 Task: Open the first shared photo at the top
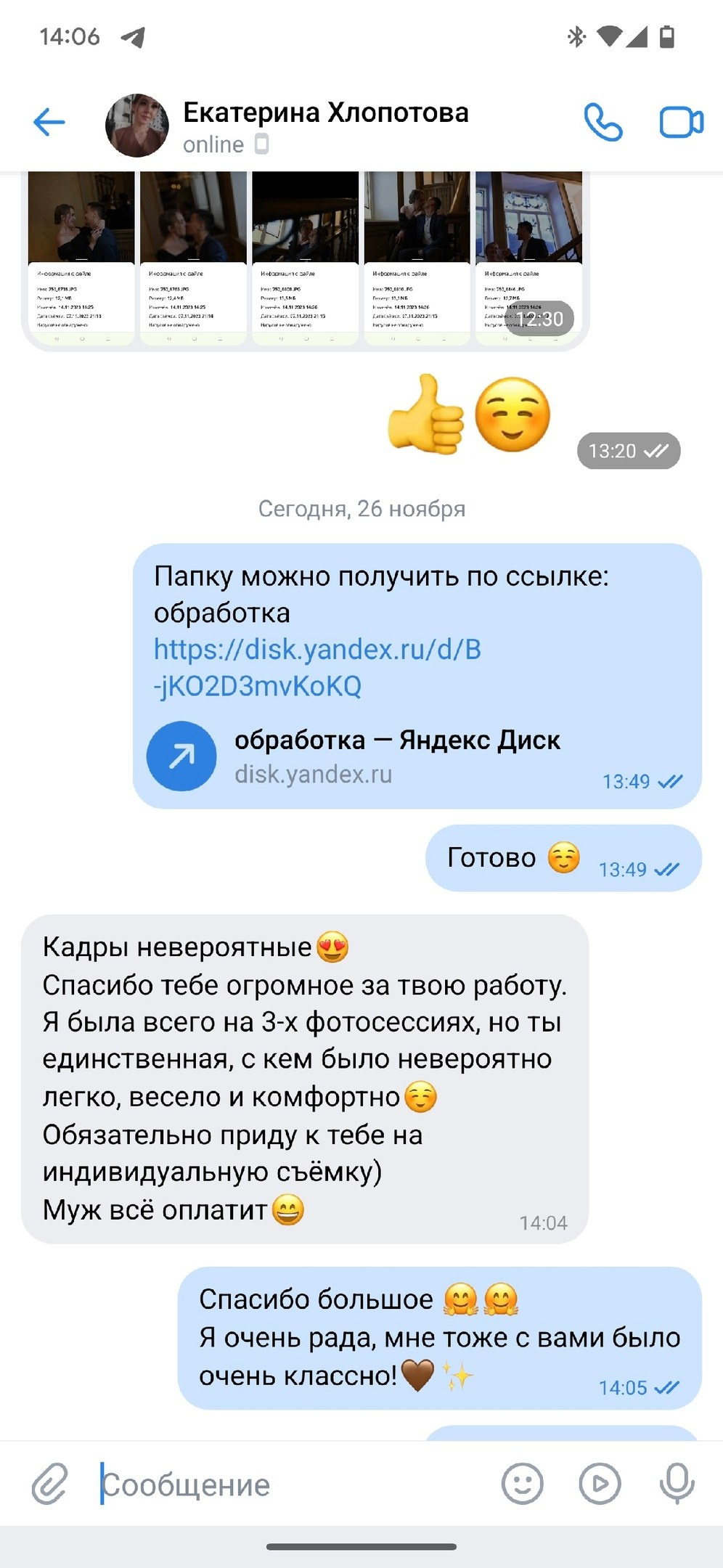click(81, 258)
